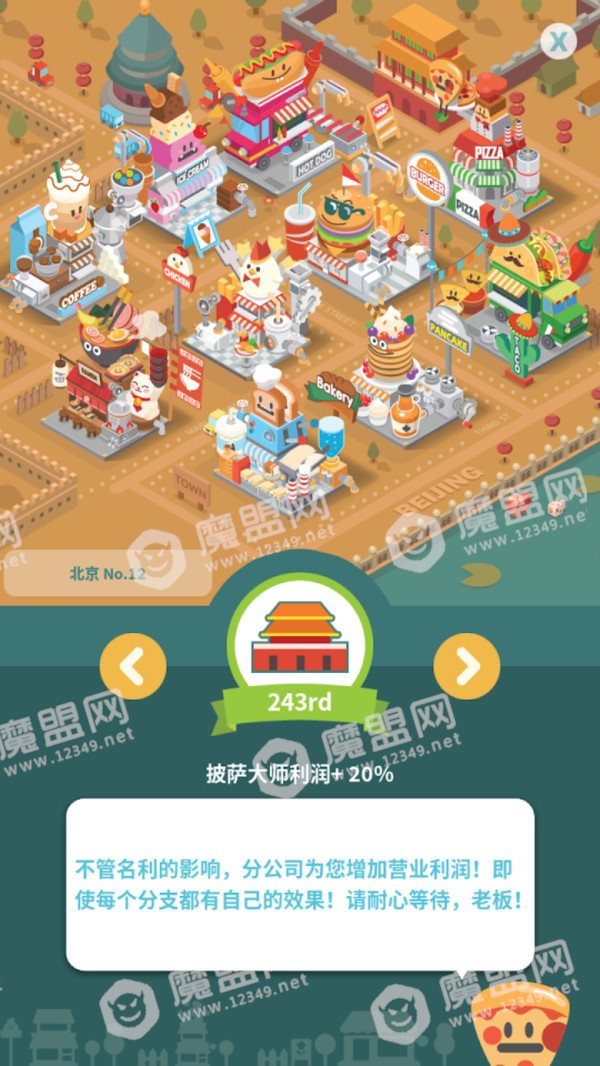Go to the previous branch with left arrow
The height and width of the screenshot is (1066, 600).
133,666
